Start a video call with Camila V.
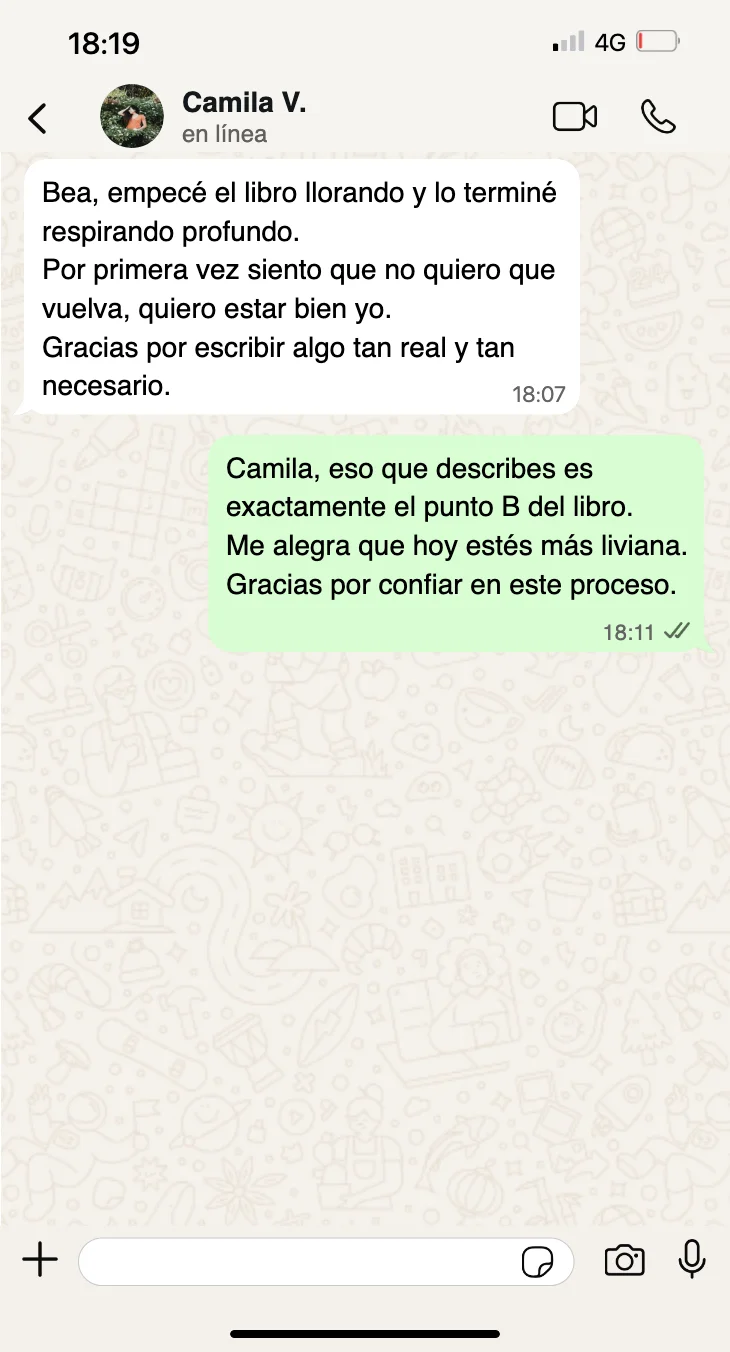Image resolution: width=730 pixels, height=1352 pixels. pos(575,117)
